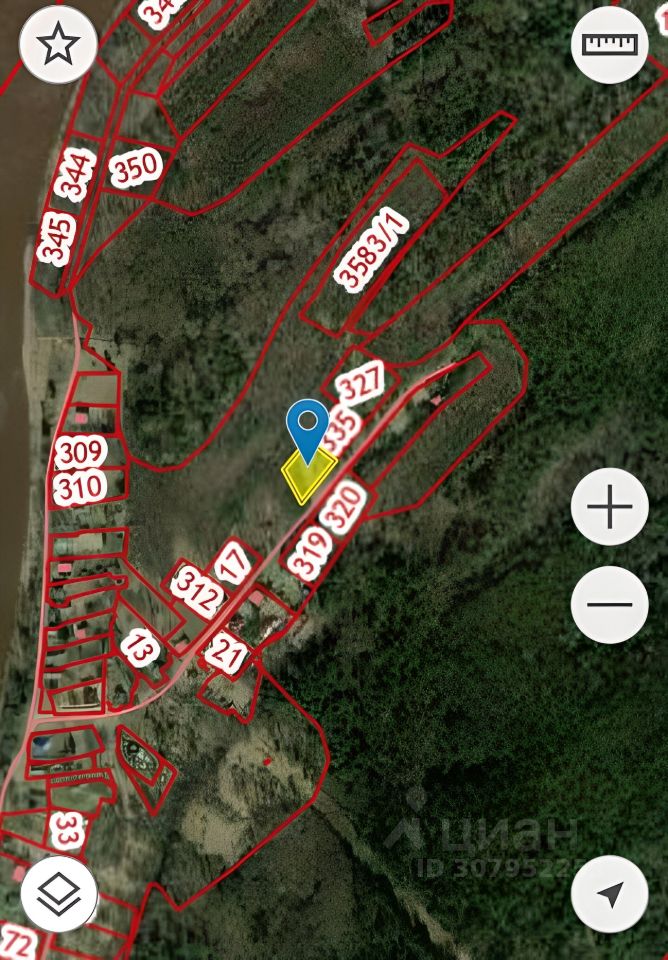Screen dimensions: 668x960
Task: Add this parcel to favorites with the star
Action: 58,43
